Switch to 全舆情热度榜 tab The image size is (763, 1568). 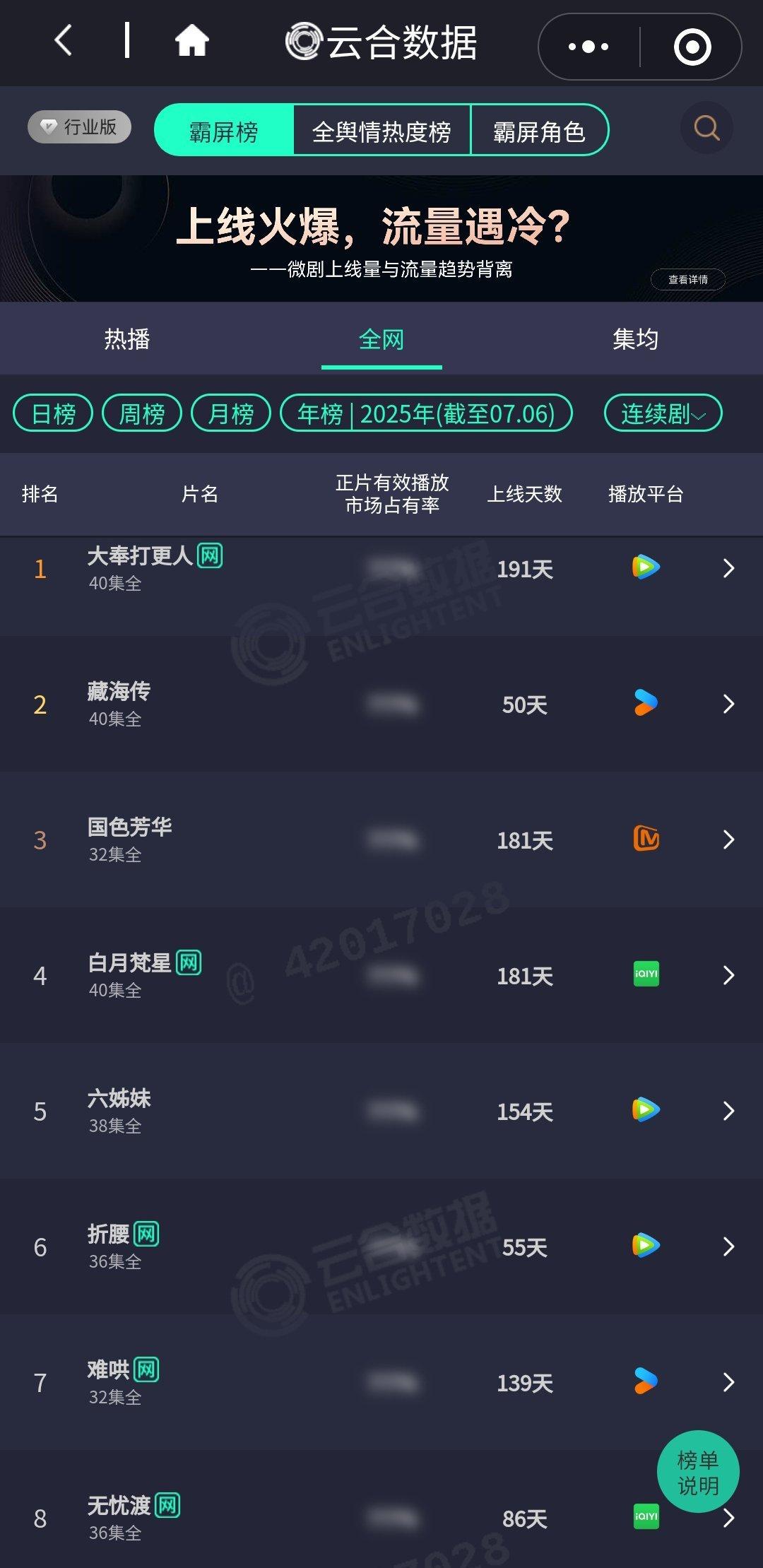pos(381,131)
